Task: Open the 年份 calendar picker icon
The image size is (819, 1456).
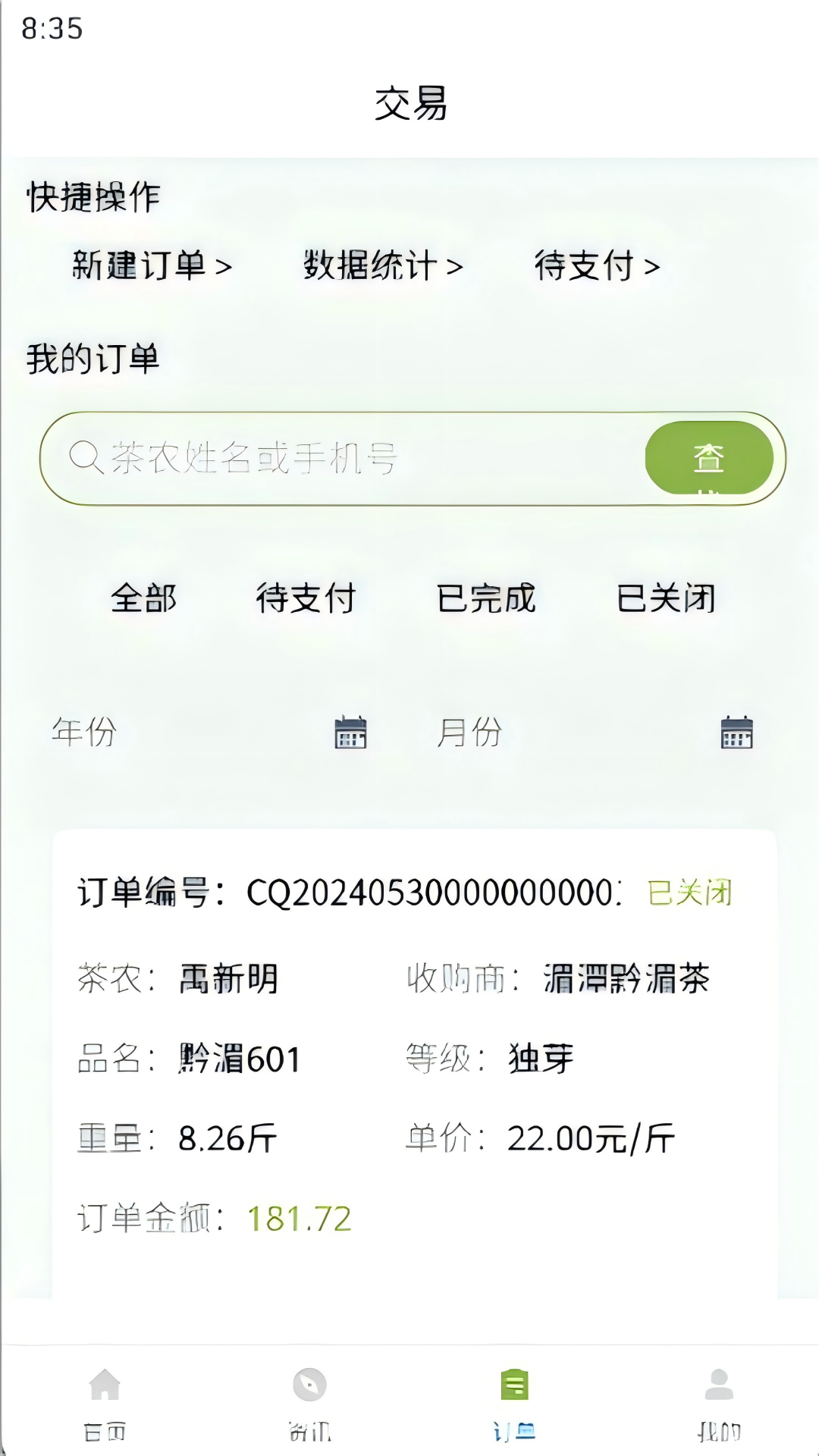Action: (348, 733)
